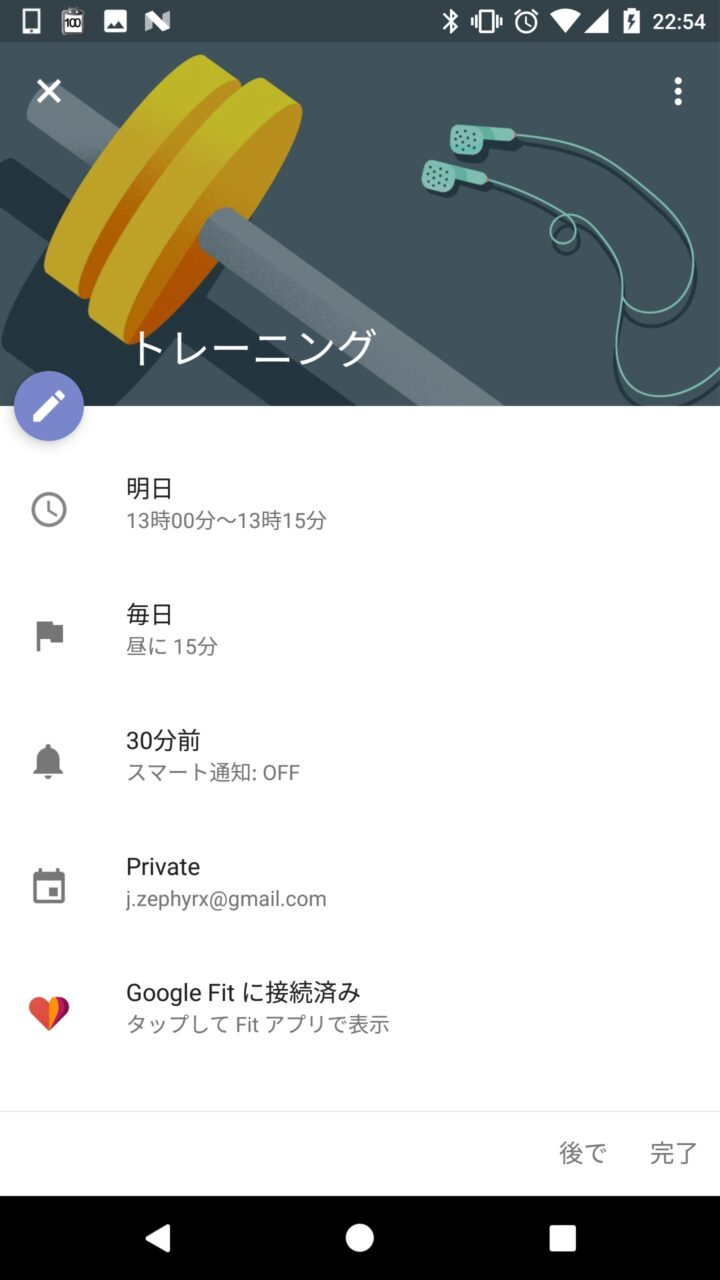The height and width of the screenshot is (1280, 720).
Task: Open the overflow menu
Action: [x=678, y=91]
